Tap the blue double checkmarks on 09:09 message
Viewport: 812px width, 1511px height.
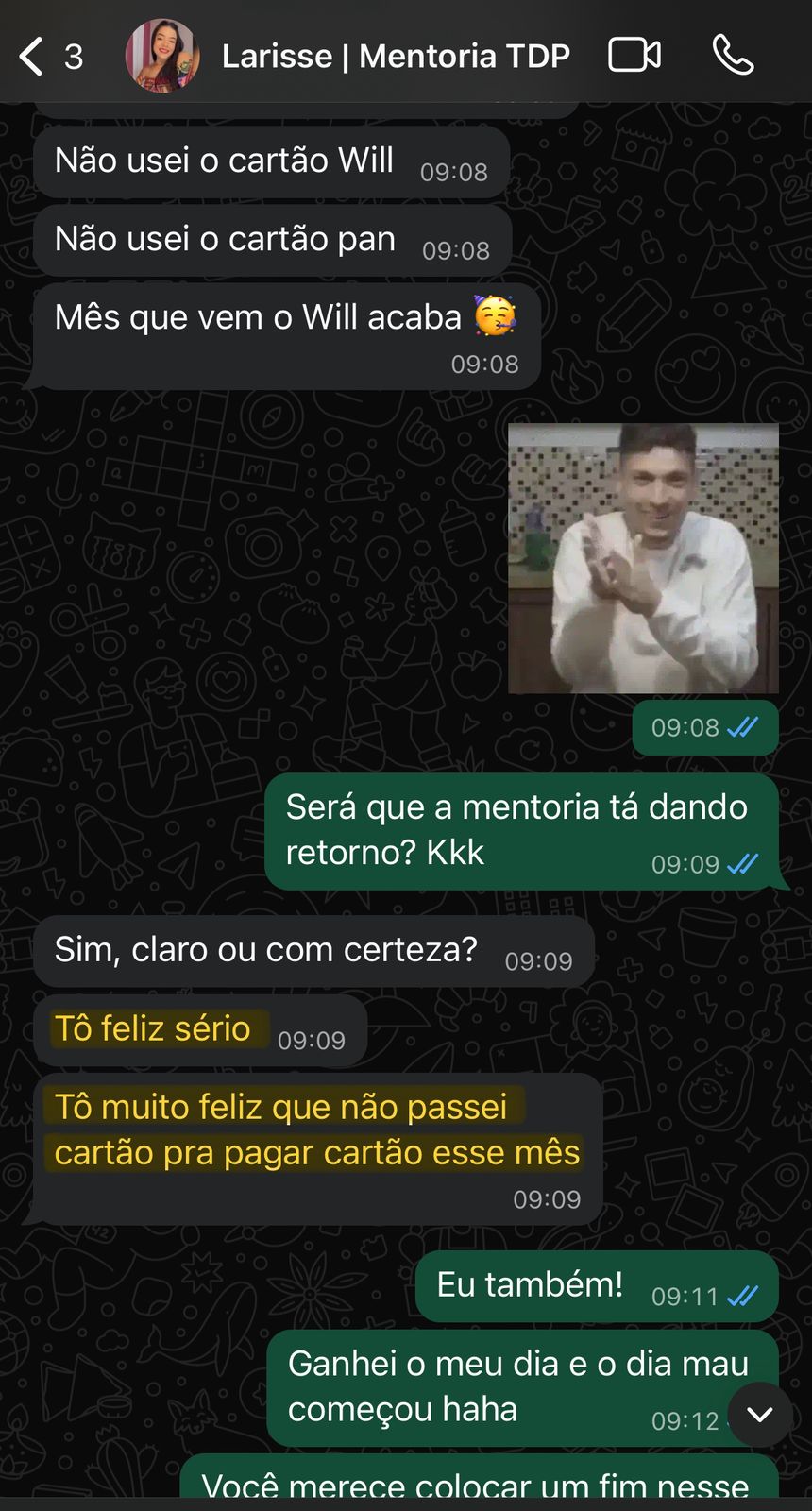pos(745,864)
